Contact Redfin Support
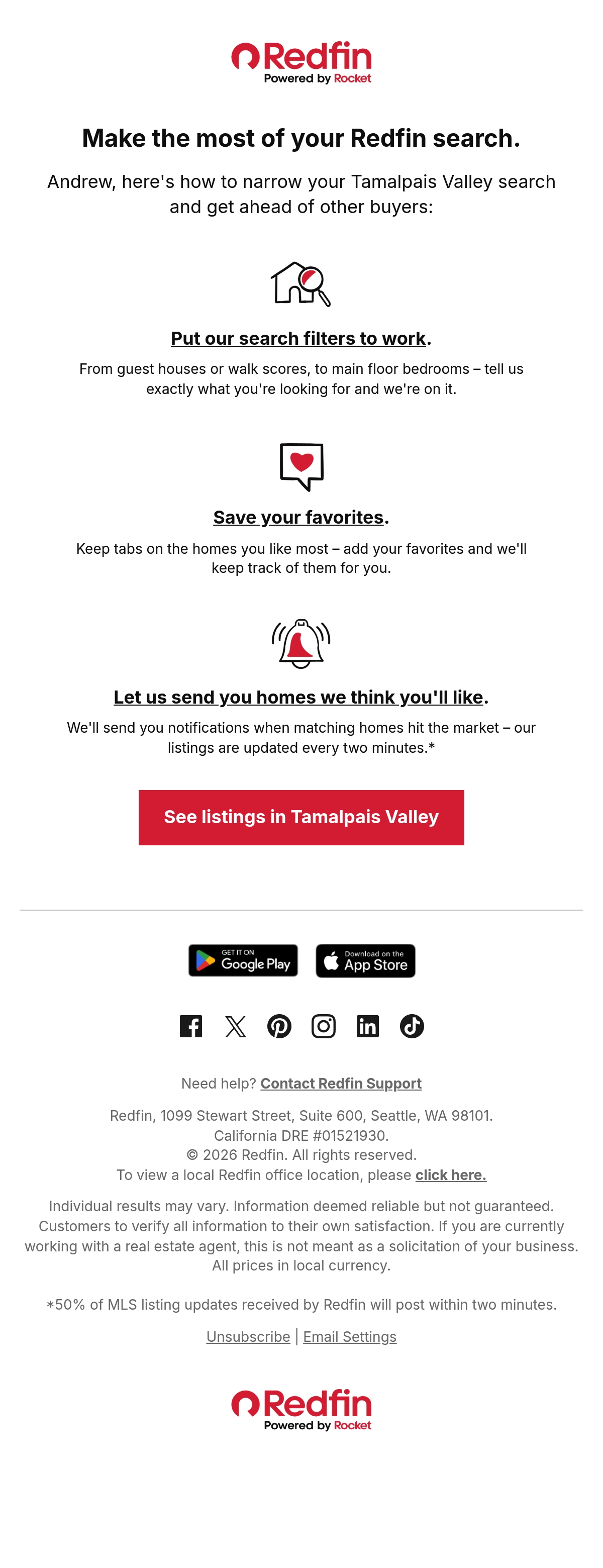The image size is (603, 1568). [341, 1084]
